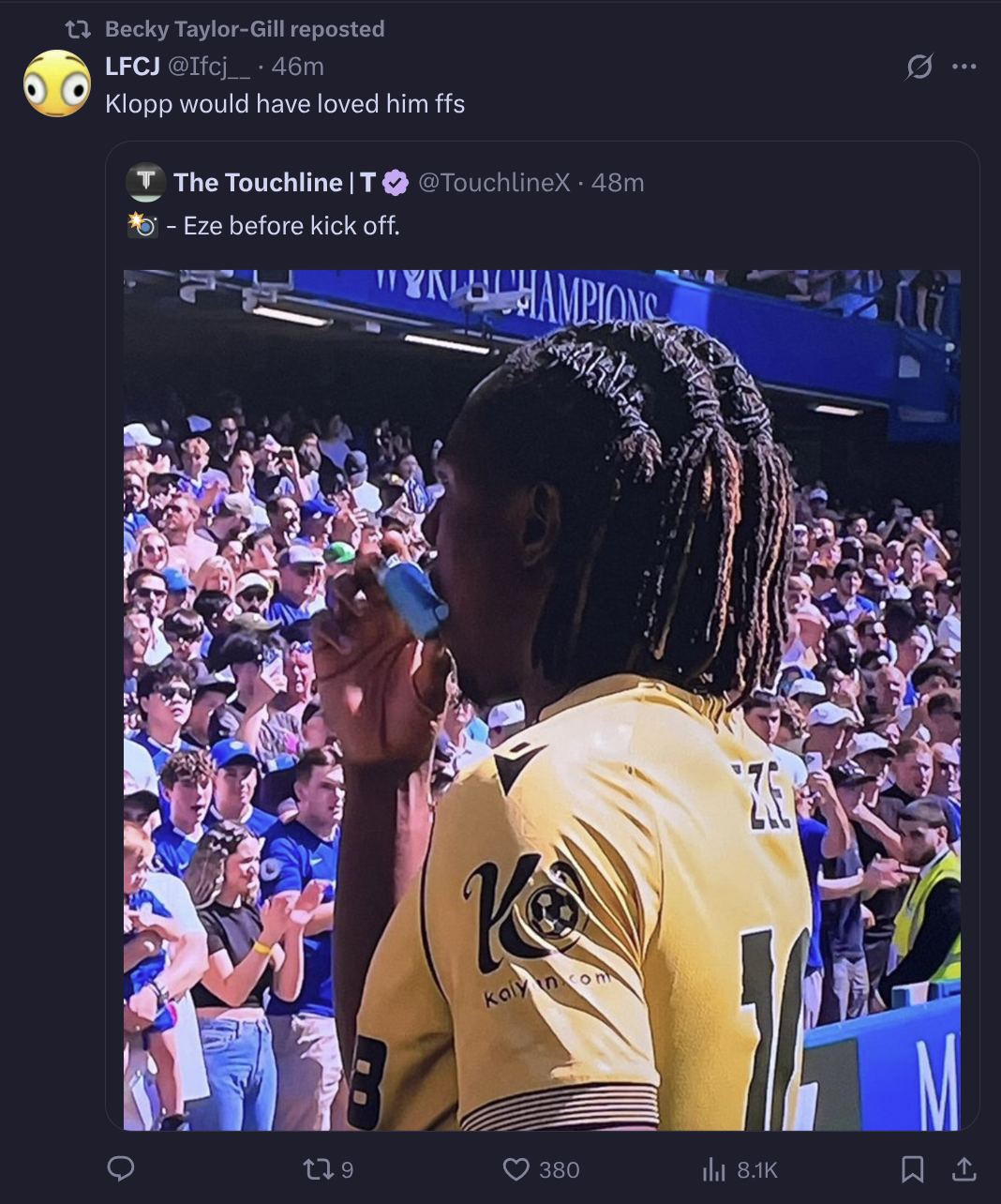
Task: Open The Touchline's quoted post image
Action: pyautogui.click(x=542, y=700)
